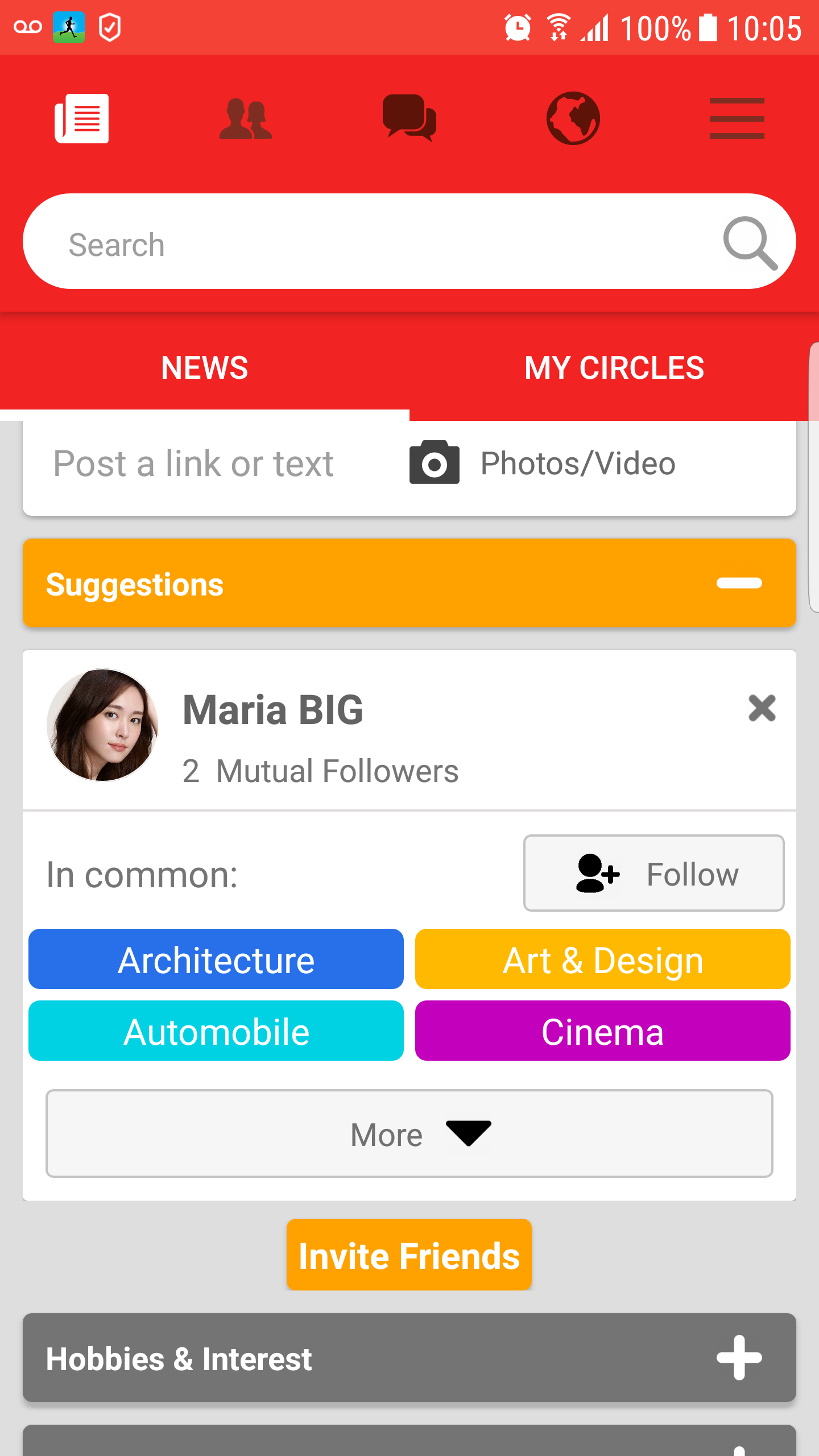The height and width of the screenshot is (1456, 819).
Task: Tap the globe discover icon
Action: (573, 118)
